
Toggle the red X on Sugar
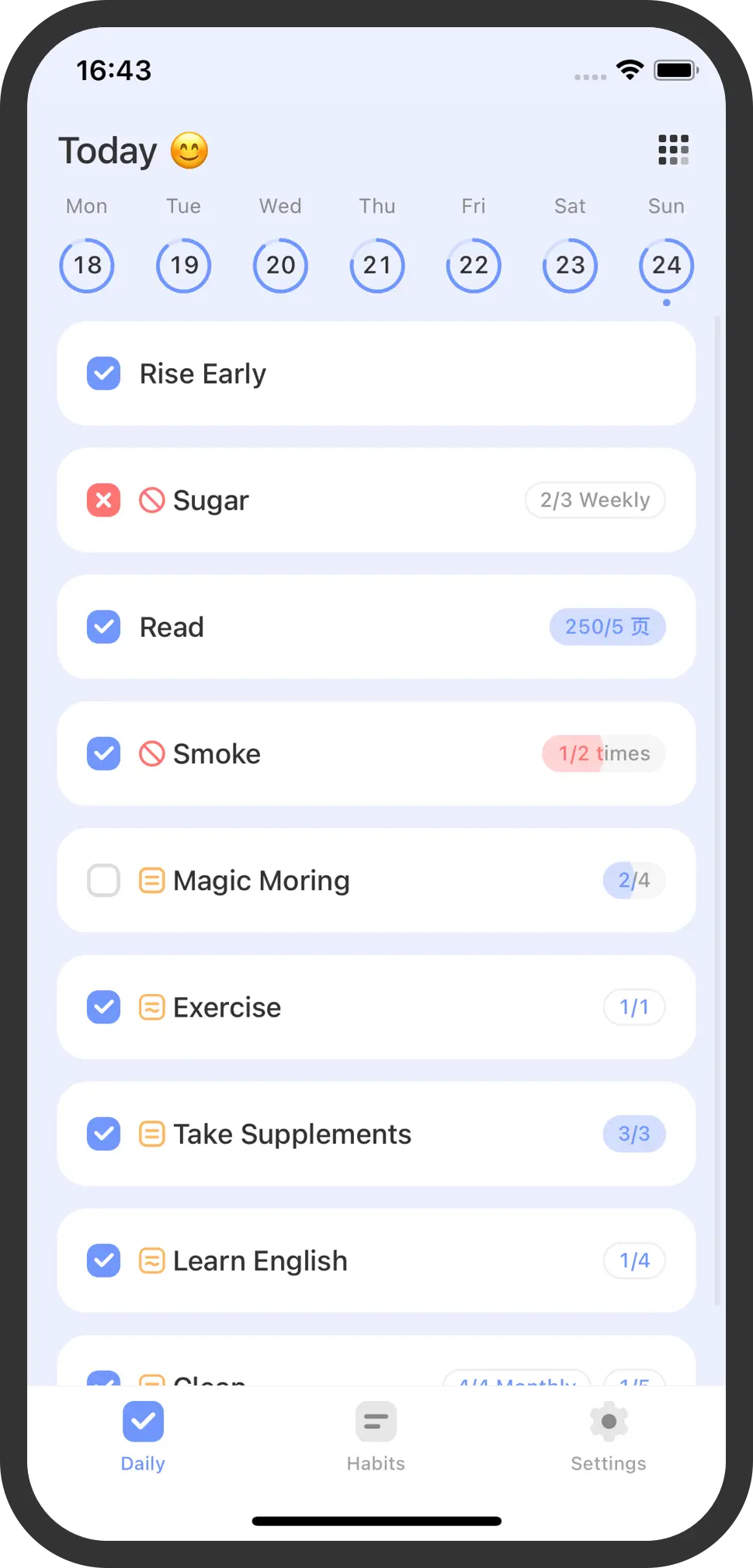coord(103,500)
